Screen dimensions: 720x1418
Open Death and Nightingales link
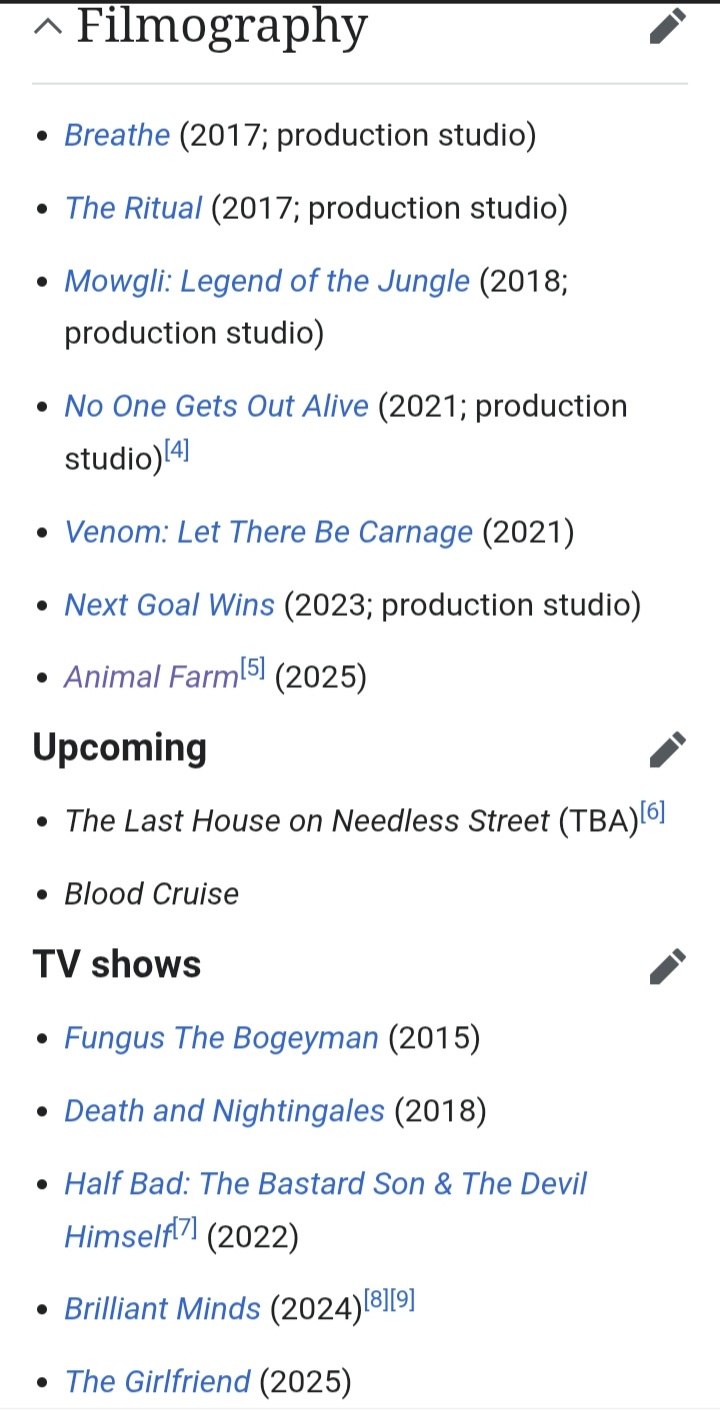[224, 1111]
